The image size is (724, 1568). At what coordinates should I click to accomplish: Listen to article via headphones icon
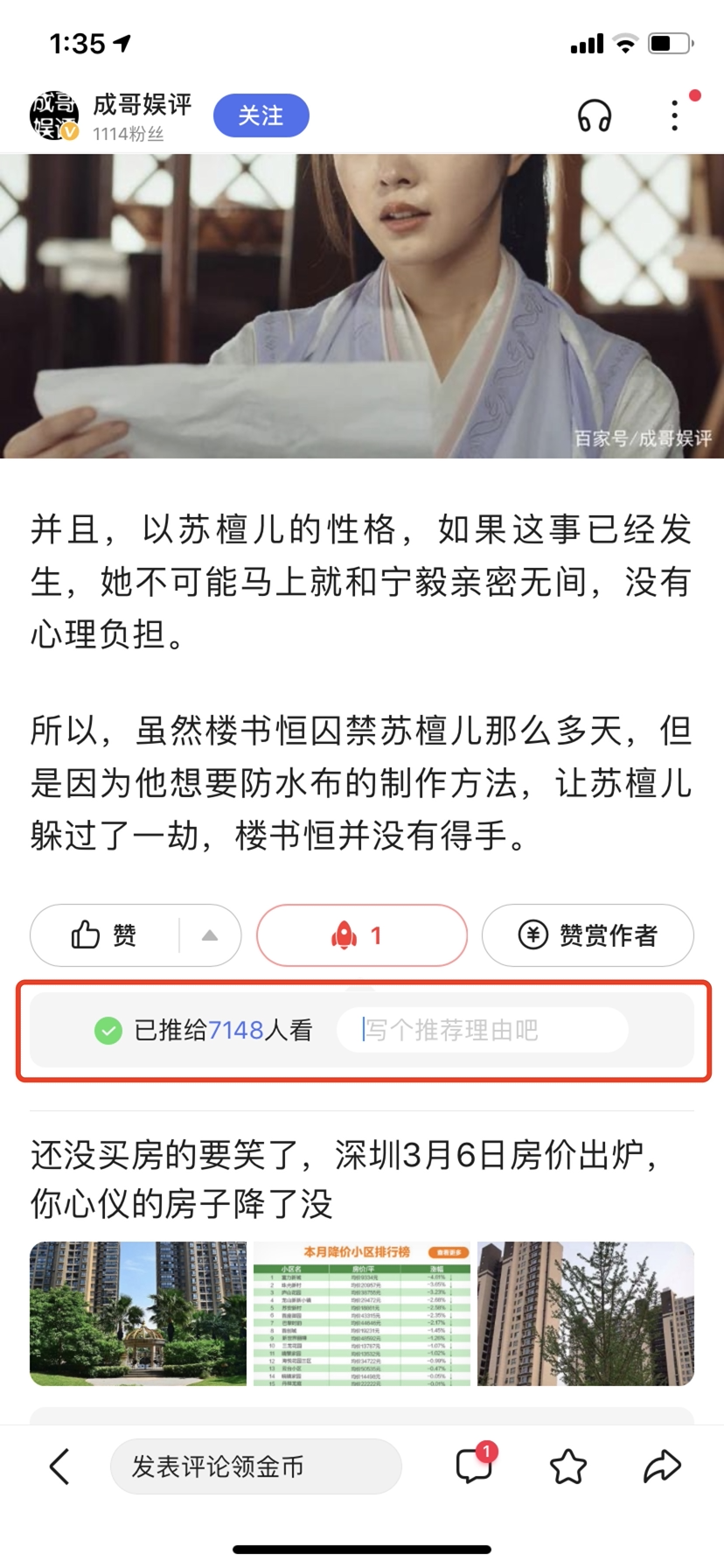point(595,115)
